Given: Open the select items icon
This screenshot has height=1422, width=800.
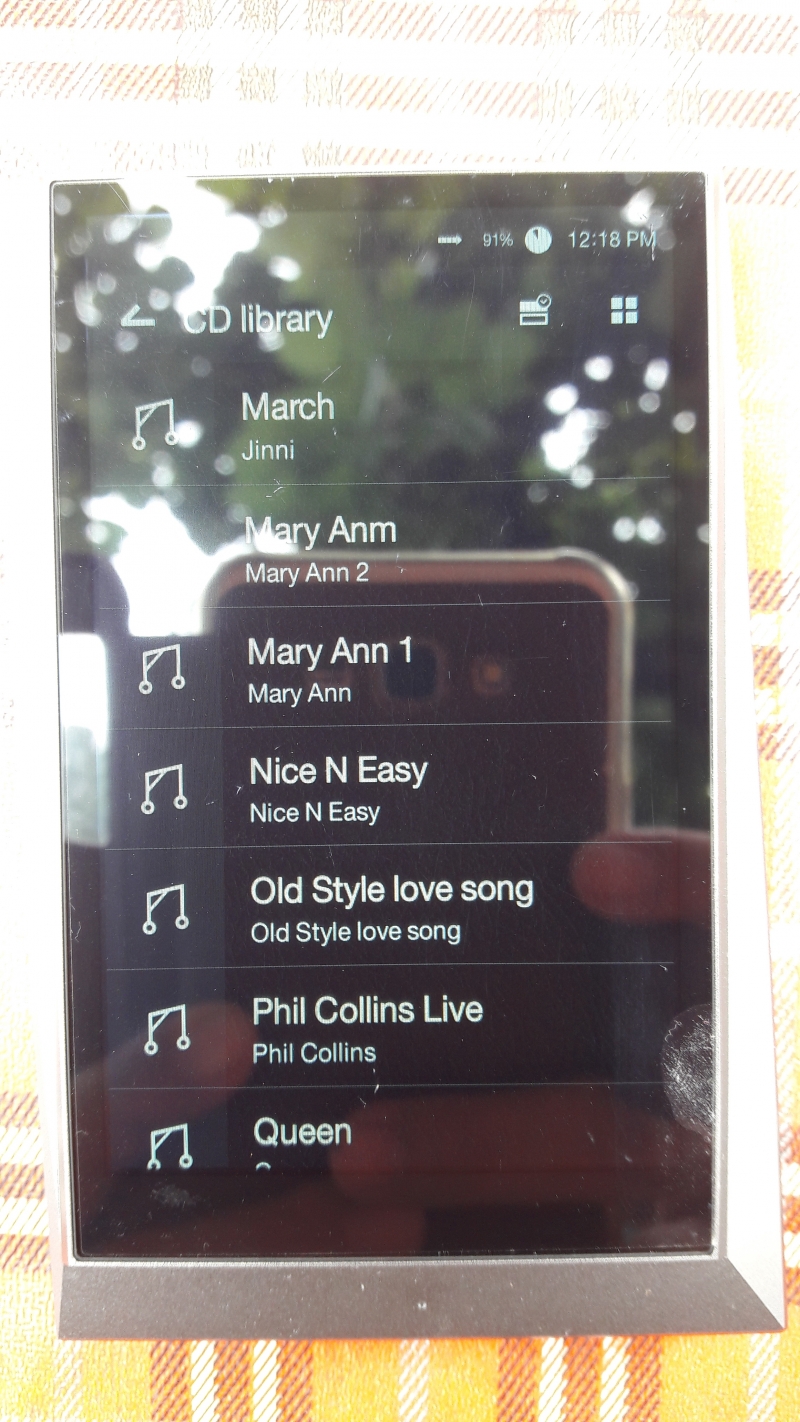Looking at the screenshot, I should click(535, 311).
